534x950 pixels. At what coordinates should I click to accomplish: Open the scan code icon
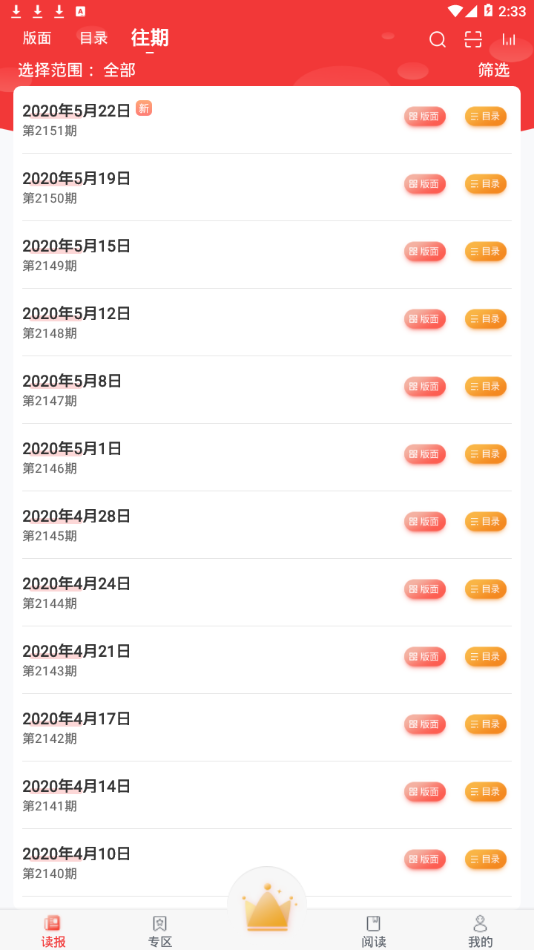tap(473, 40)
